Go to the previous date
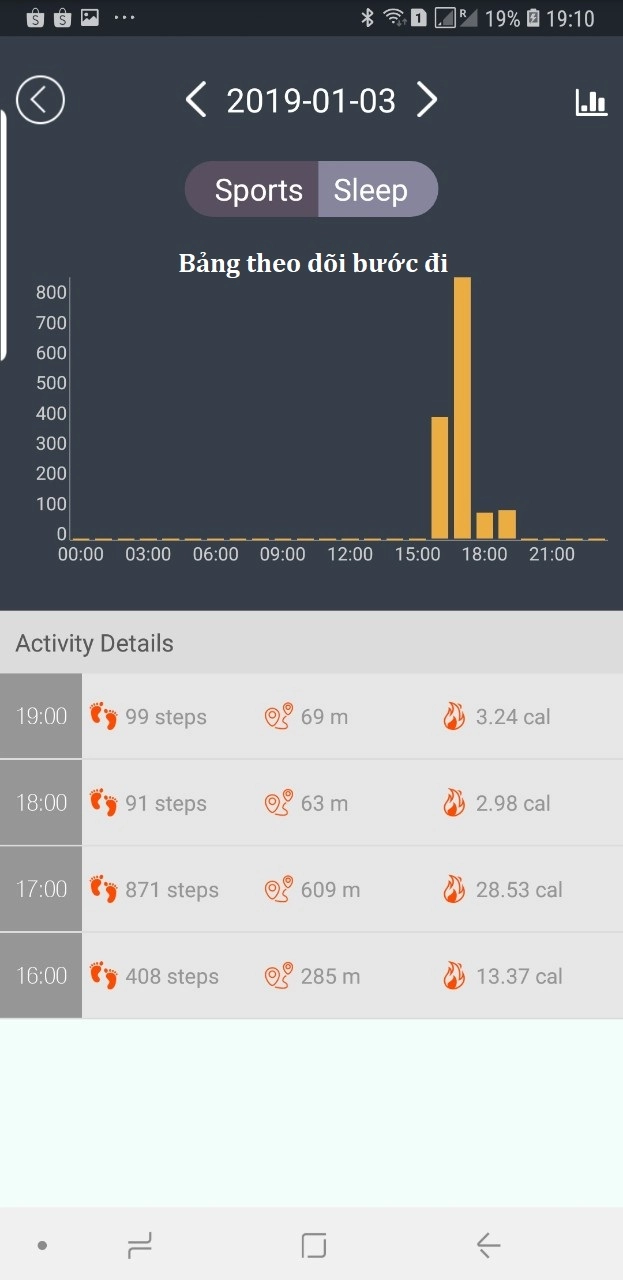623x1280 pixels. click(196, 100)
